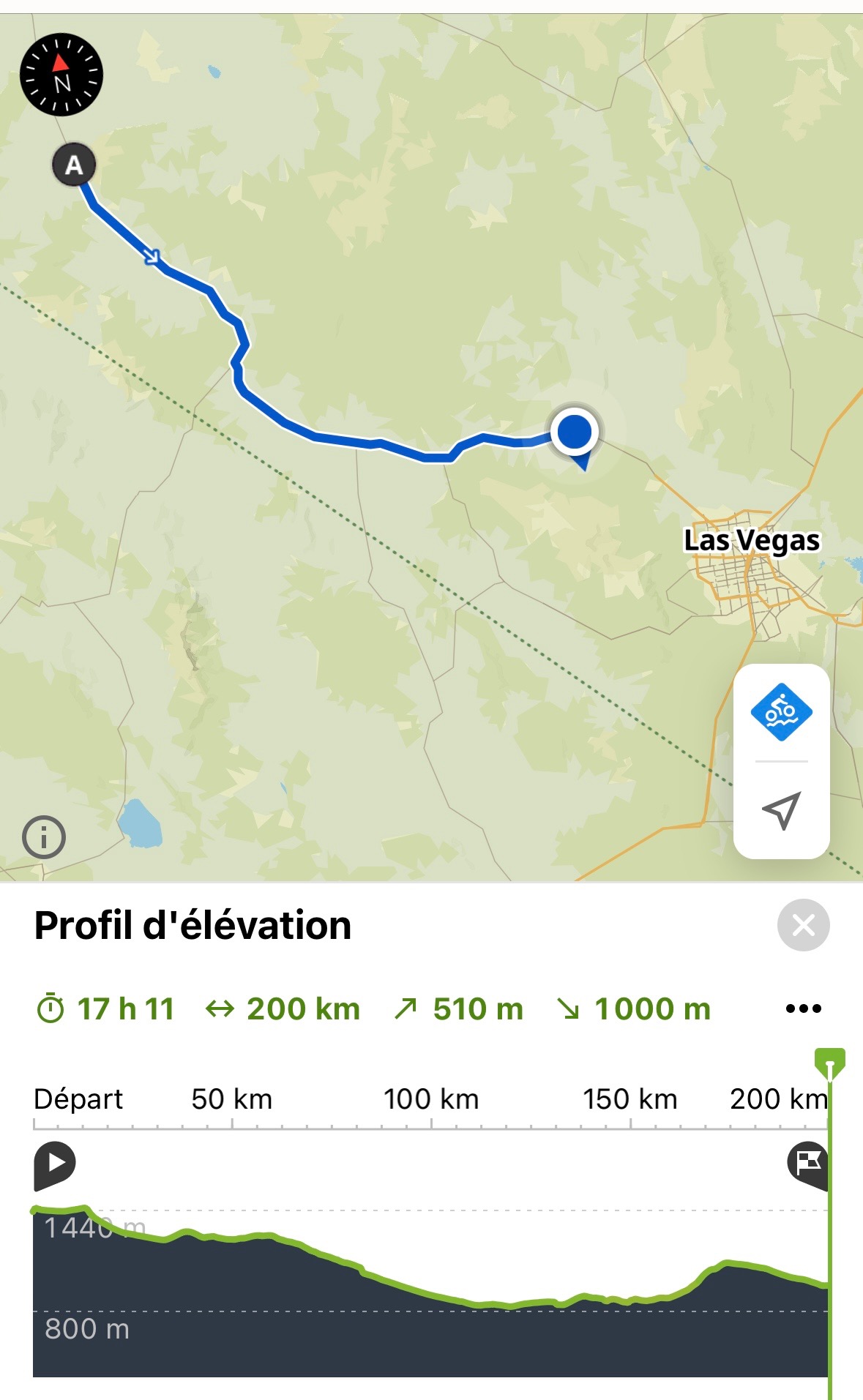Tap the finish flag marker on profile
Viewport: 863px width, 1400px height.
pyautogui.click(x=807, y=1164)
